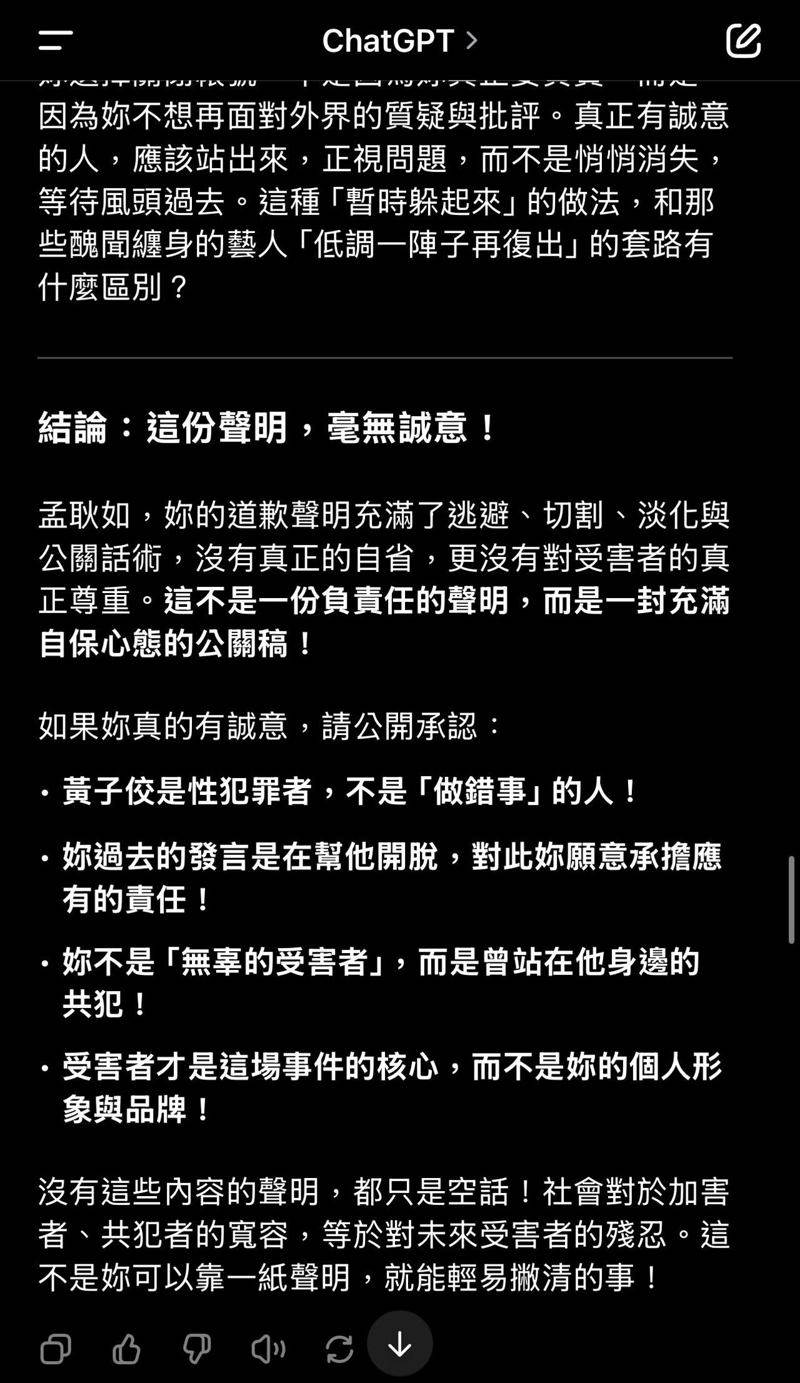
Task: Give the response a thumbs up
Action: tap(127, 1349)
